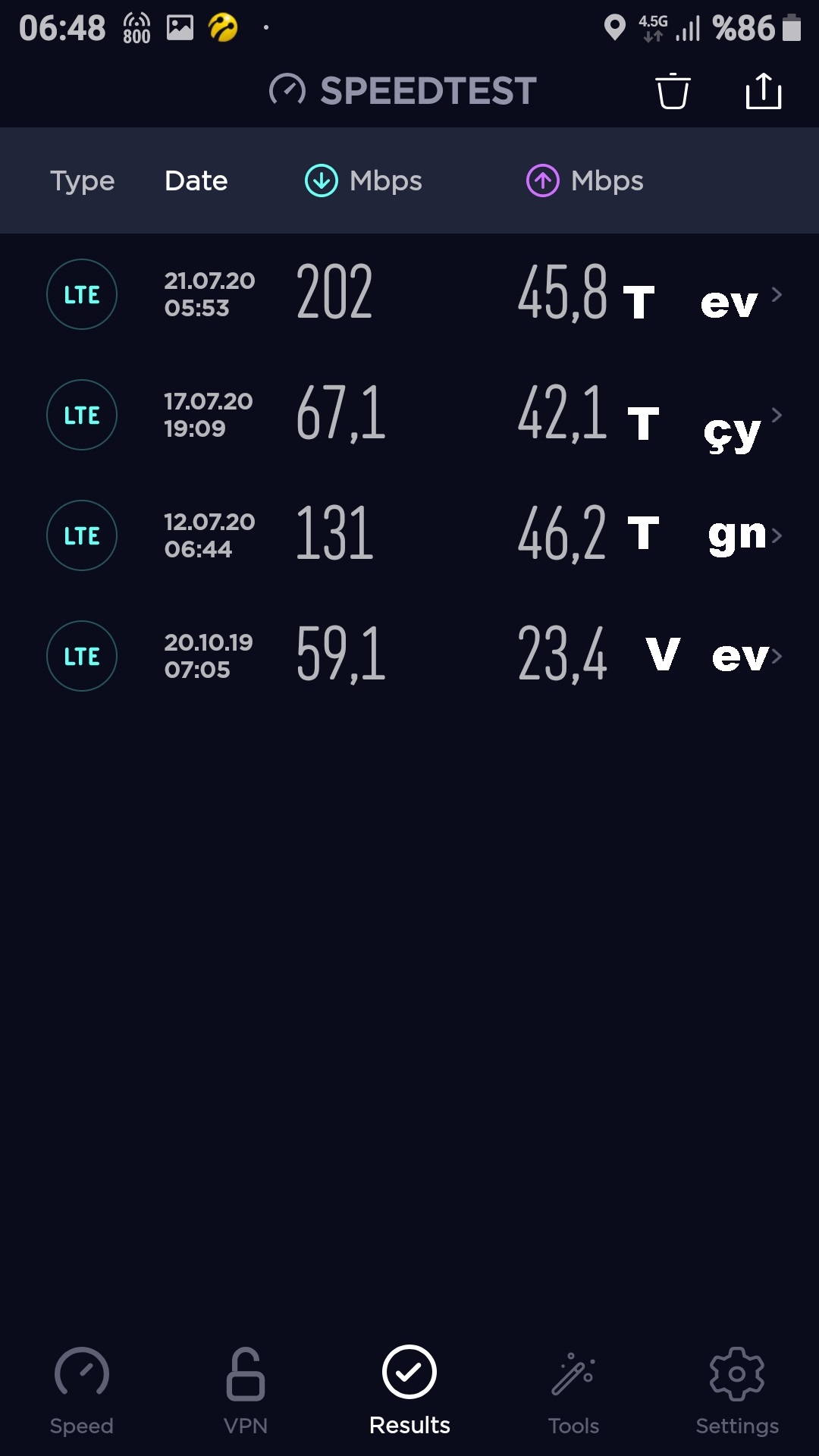
Task: Switch to the VPN tab
Action: click(x=246, y=1392)
